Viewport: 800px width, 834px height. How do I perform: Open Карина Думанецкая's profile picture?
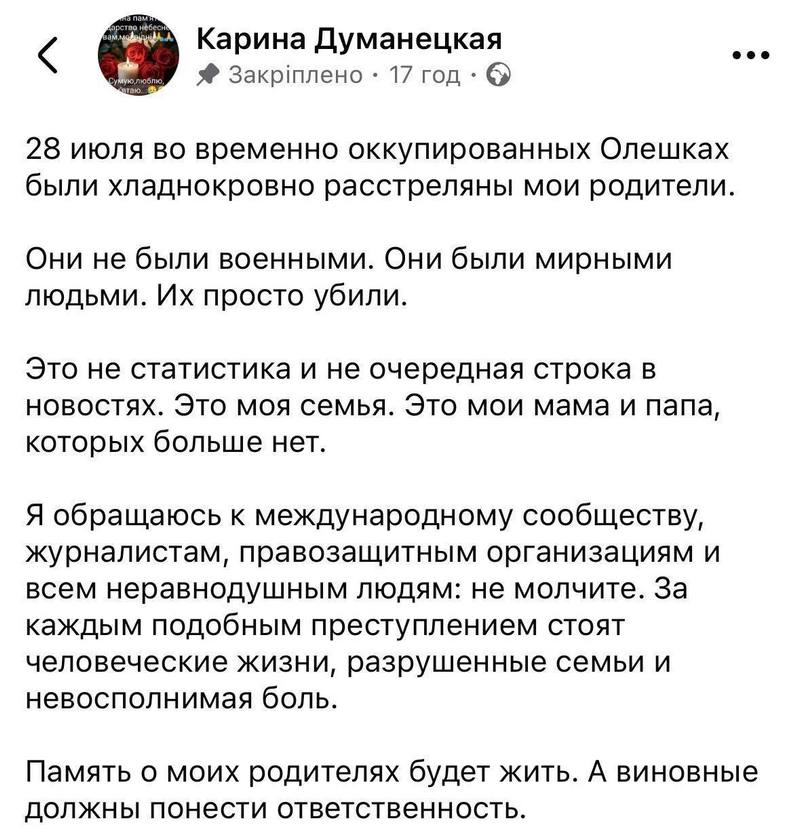point(138,55)
